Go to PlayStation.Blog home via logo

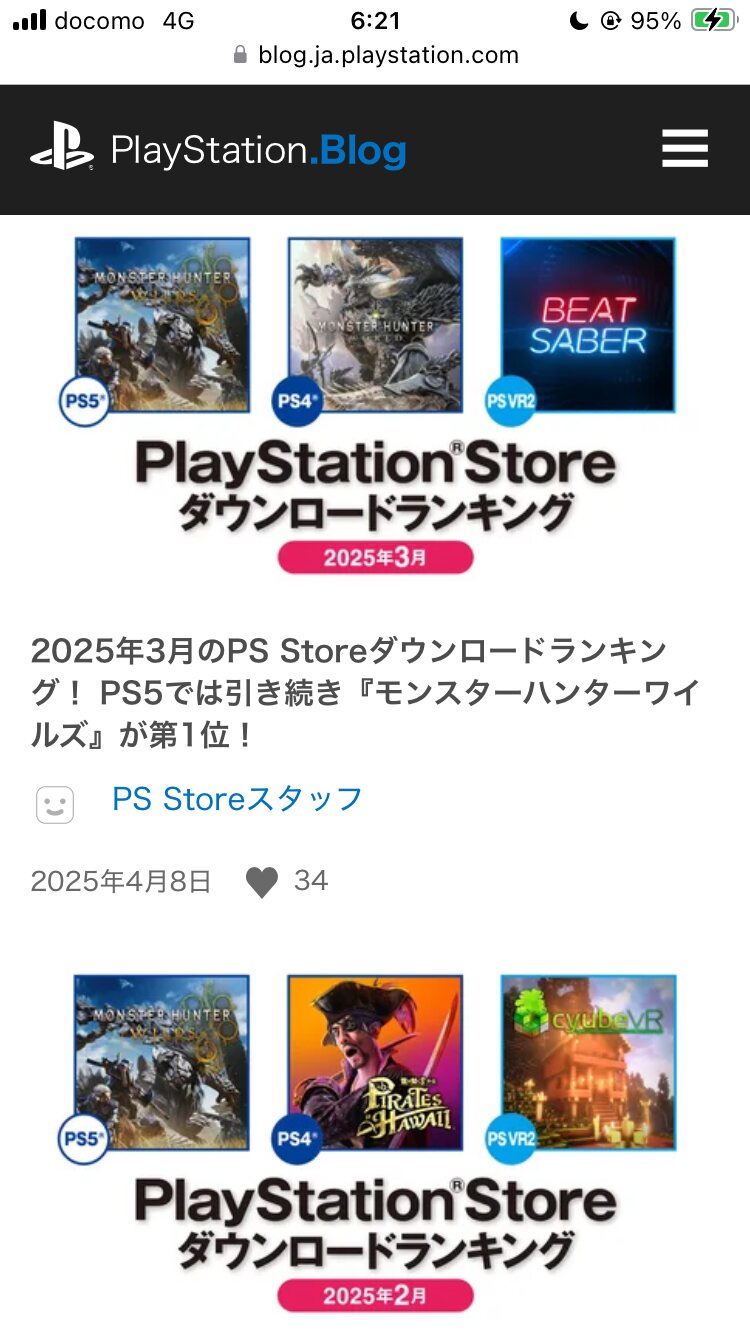(218, 151)
